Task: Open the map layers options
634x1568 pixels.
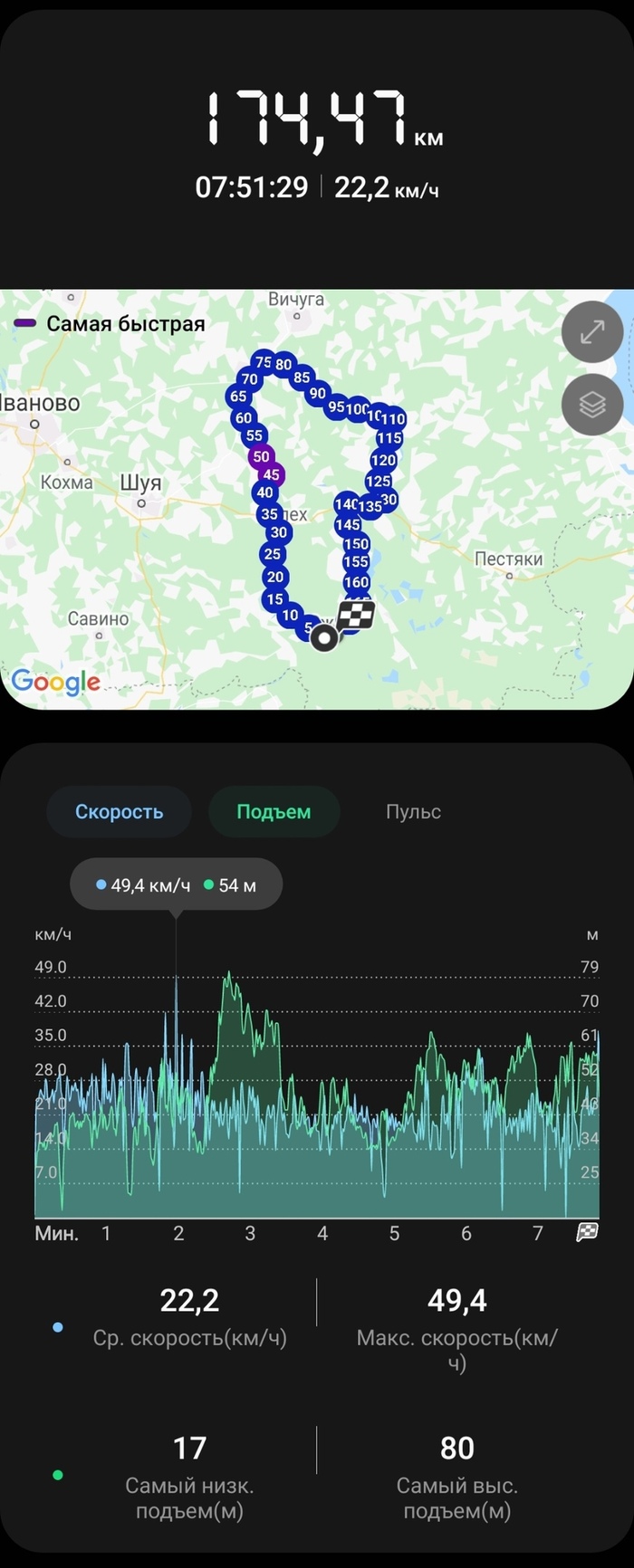Action: (x=591, y=405)
